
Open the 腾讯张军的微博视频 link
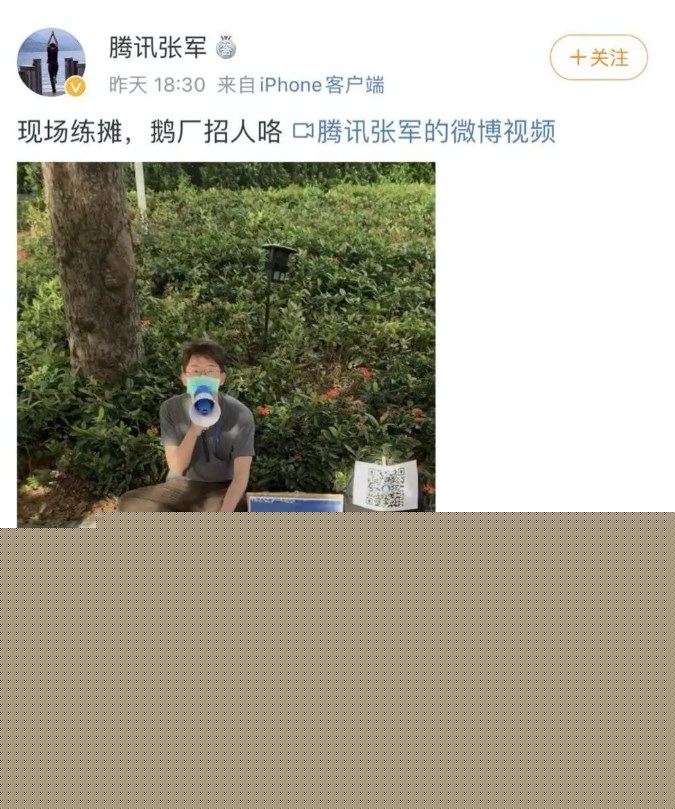(x=424, y=132)
